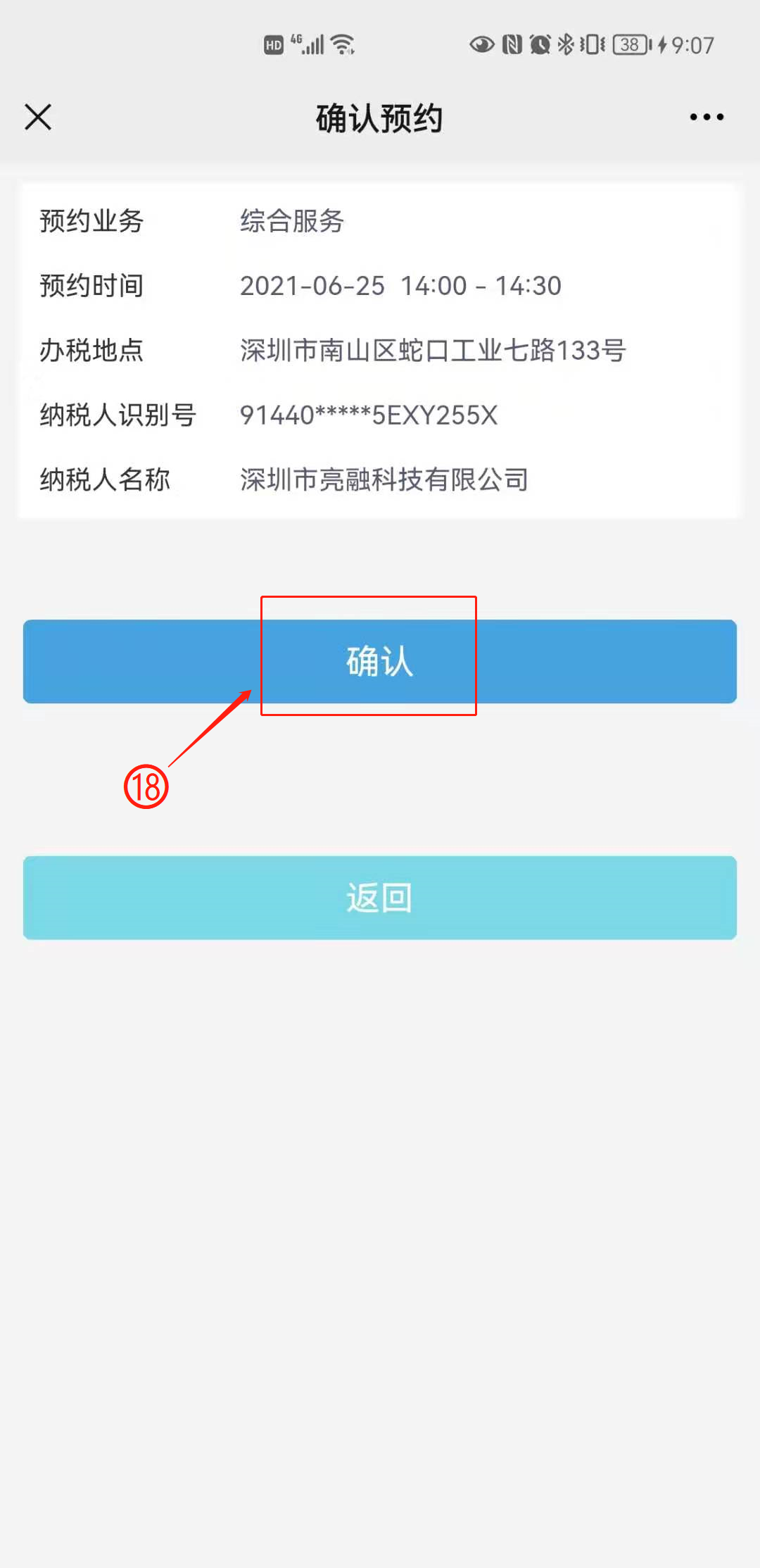Tap 确认 to confirm the appointment
This screenshot has width=760, height=1568.
coord(380,661)
